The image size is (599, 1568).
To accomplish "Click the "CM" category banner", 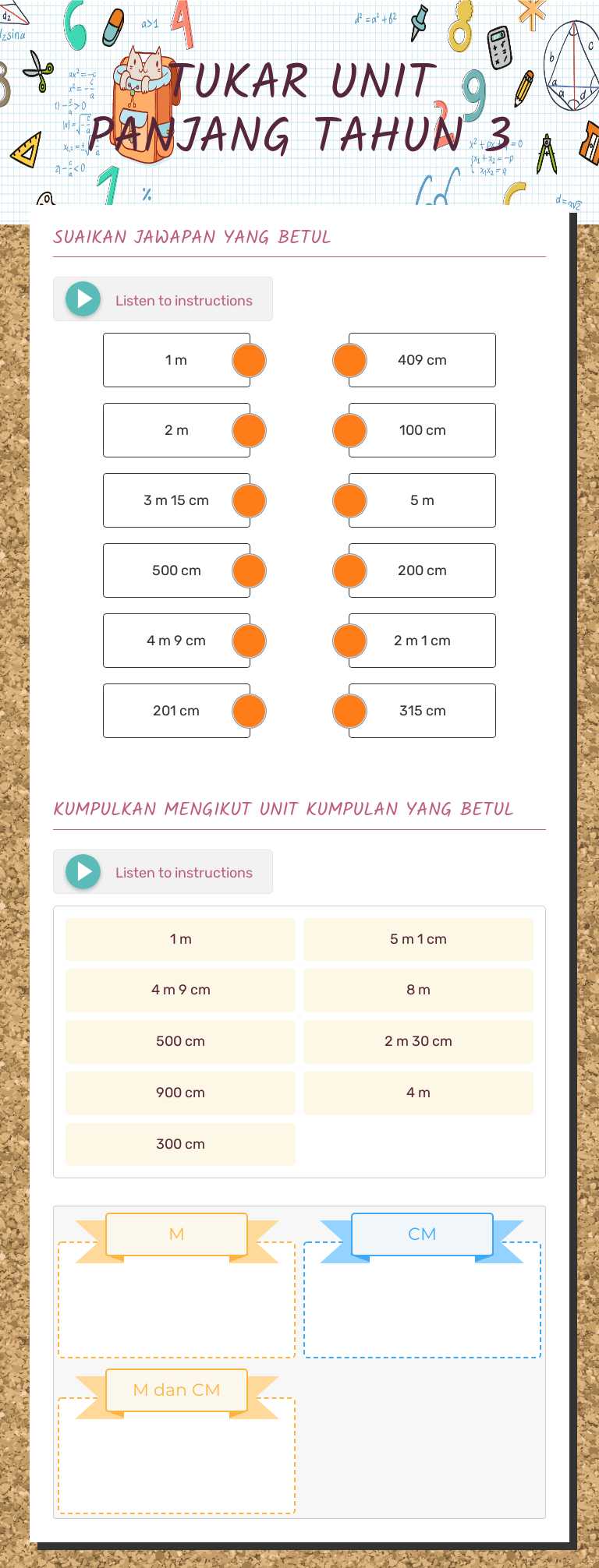I will click(x=421, y=1234).
